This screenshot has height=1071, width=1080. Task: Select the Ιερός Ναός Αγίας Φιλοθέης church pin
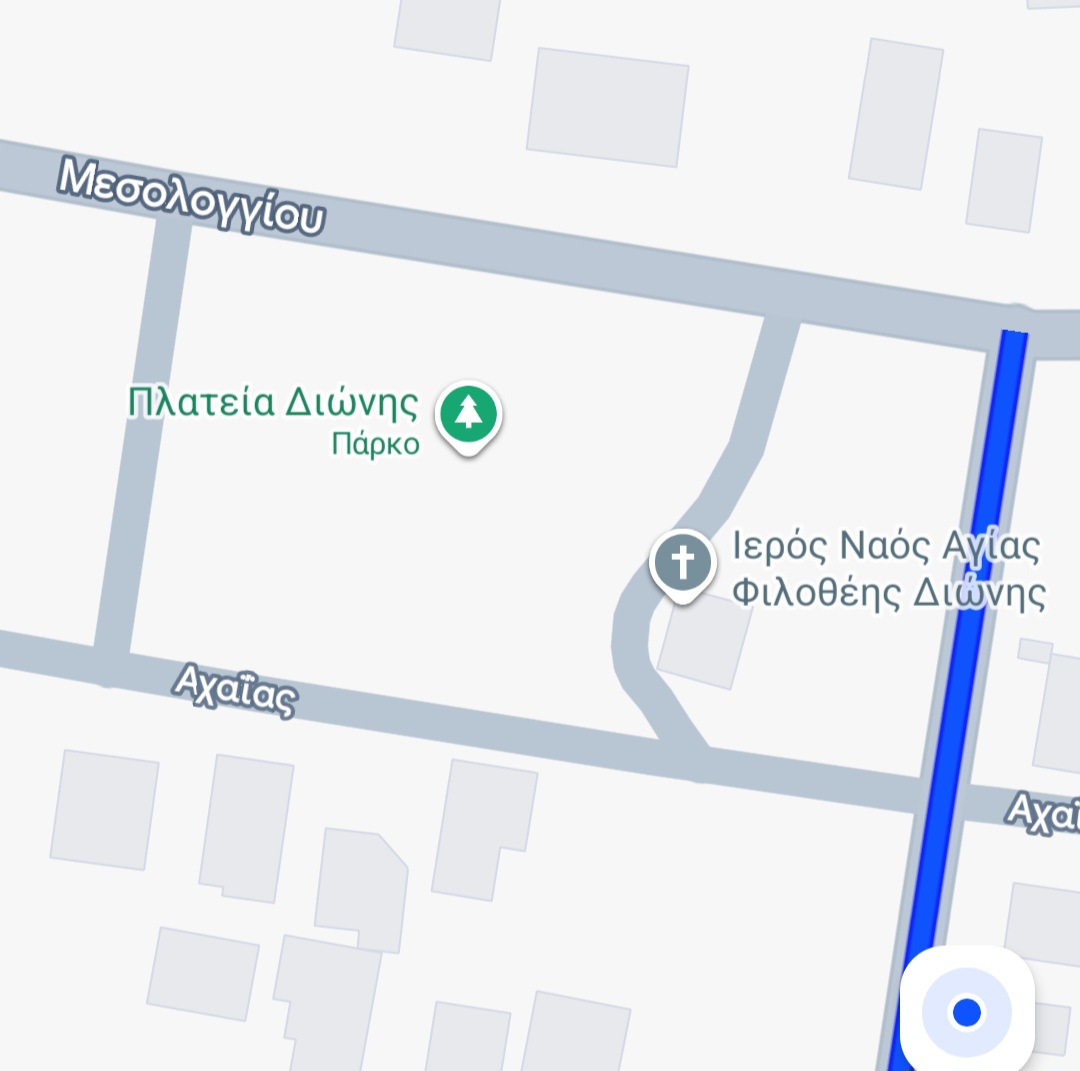(x=683, y=563)
